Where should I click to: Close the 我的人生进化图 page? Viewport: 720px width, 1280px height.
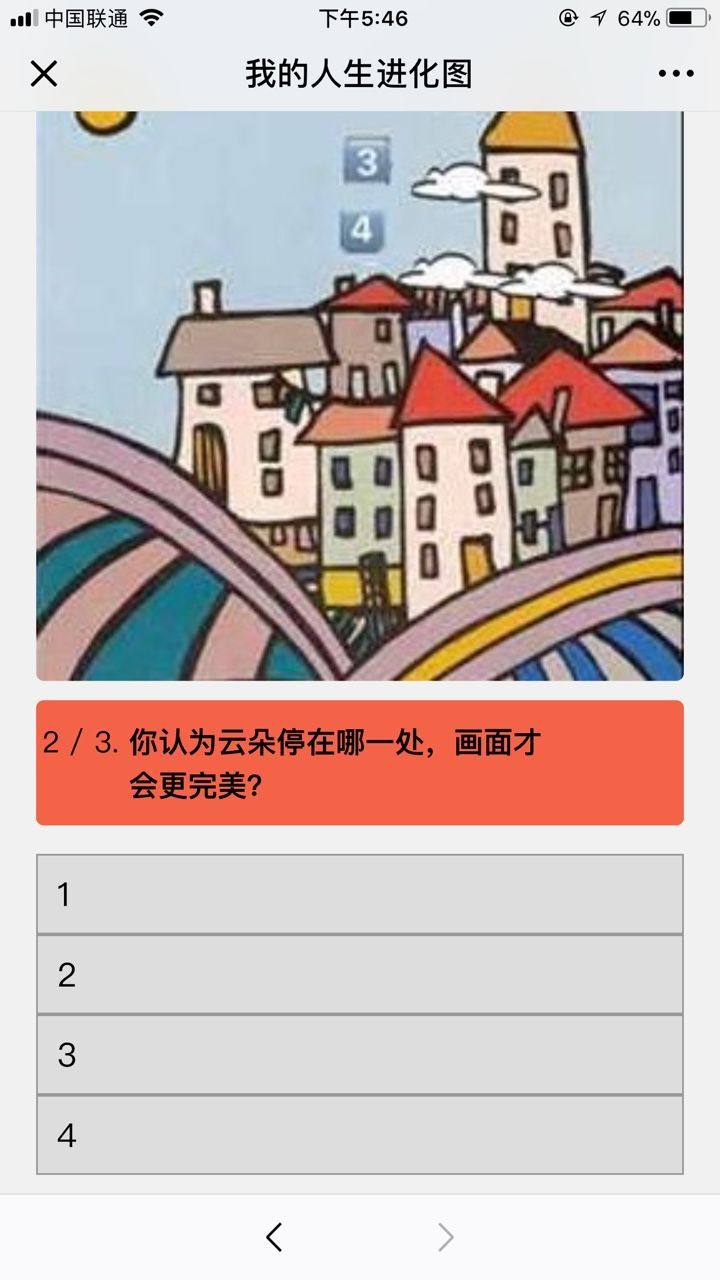pyautogui.click(x=44, y=74)
